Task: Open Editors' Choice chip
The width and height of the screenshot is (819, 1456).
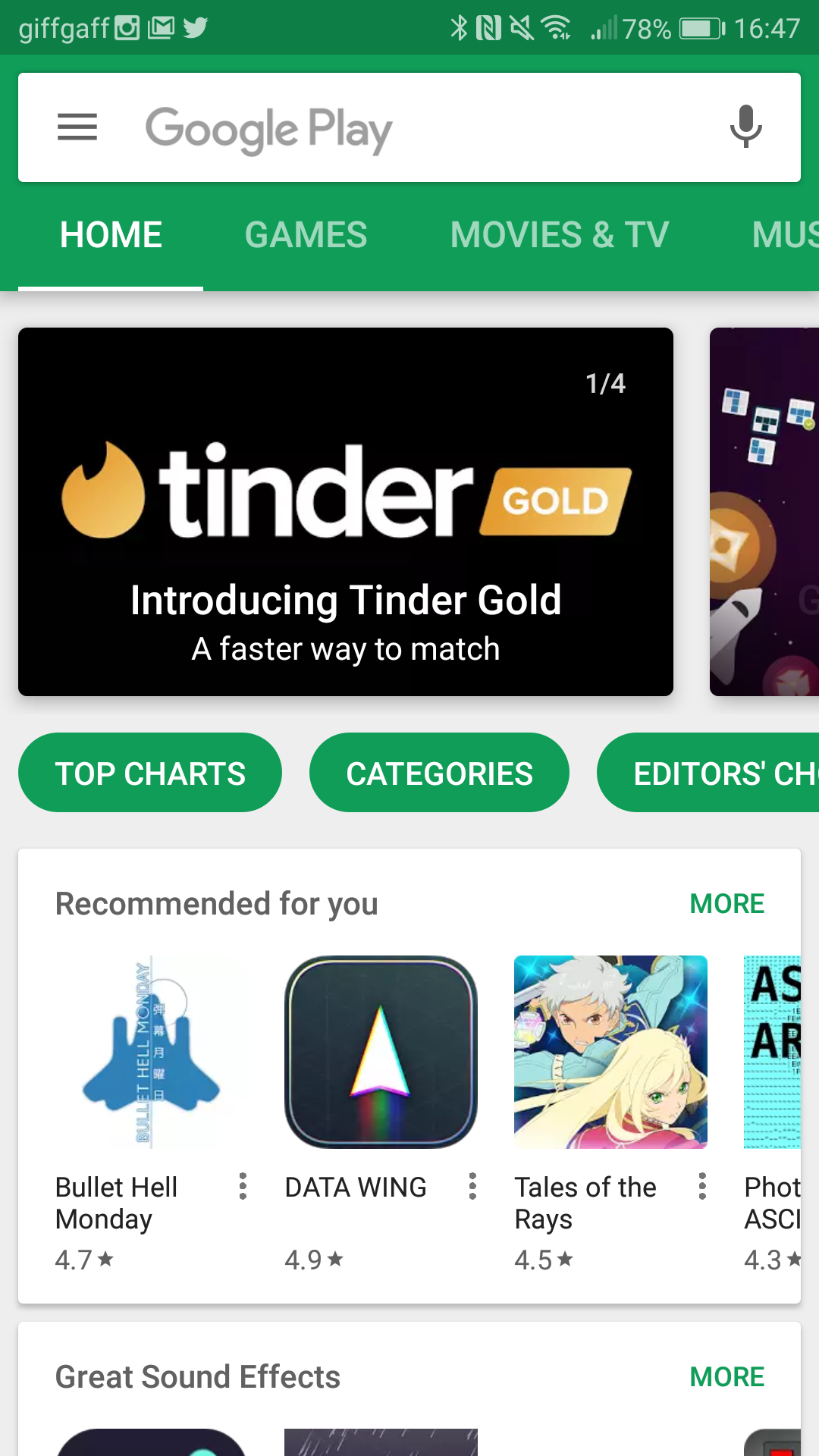Action: click(708, 773)
